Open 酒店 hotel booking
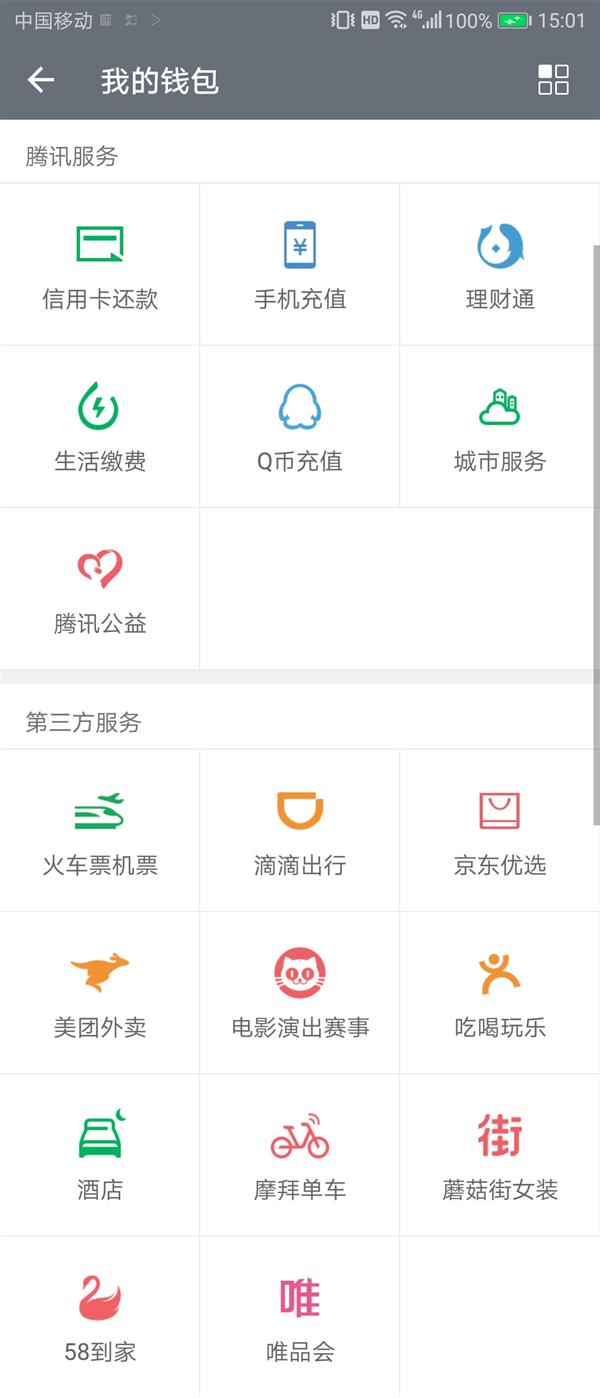This screenshot has width=600, height=1398. coord(100,1155)
